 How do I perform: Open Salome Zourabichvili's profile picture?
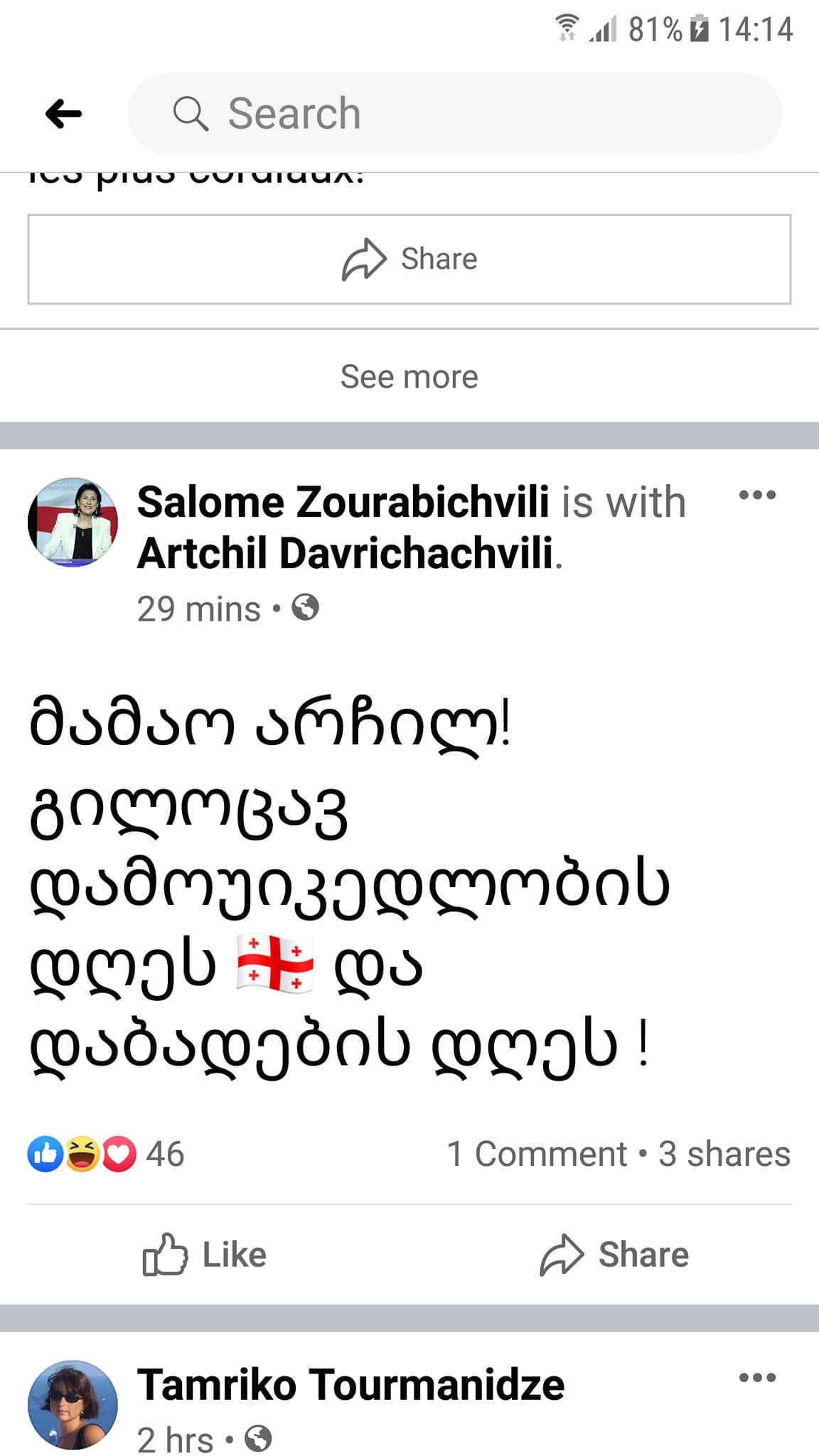pos(73,522)
